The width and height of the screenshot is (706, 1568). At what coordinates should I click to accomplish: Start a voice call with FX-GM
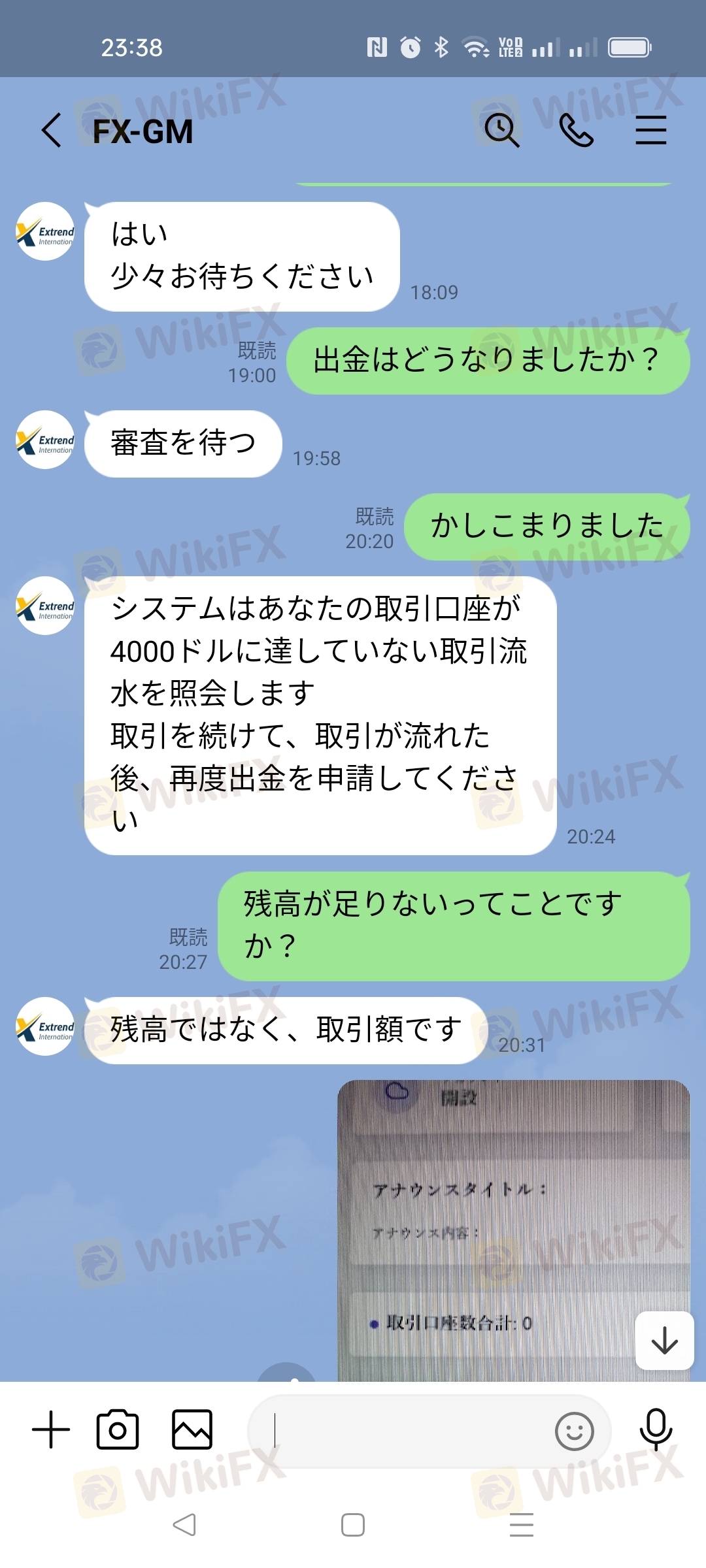pyautogui.click(x=576, y=130)
